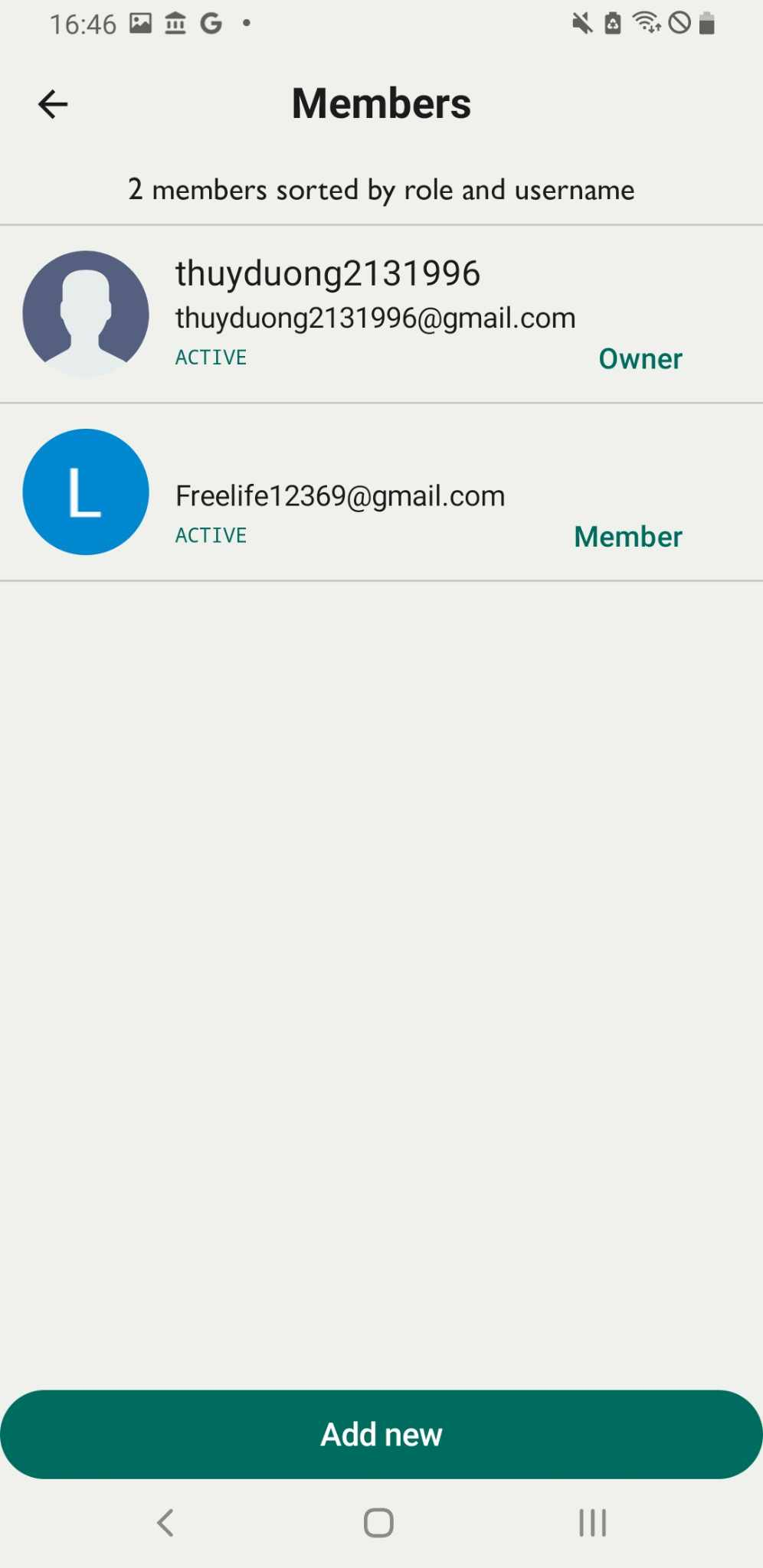Tap Add new to invite a member

point(381,1434)
